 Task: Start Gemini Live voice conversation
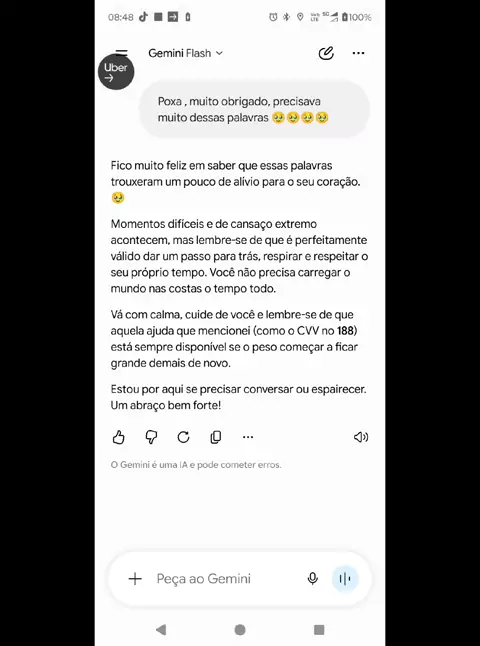345,579
